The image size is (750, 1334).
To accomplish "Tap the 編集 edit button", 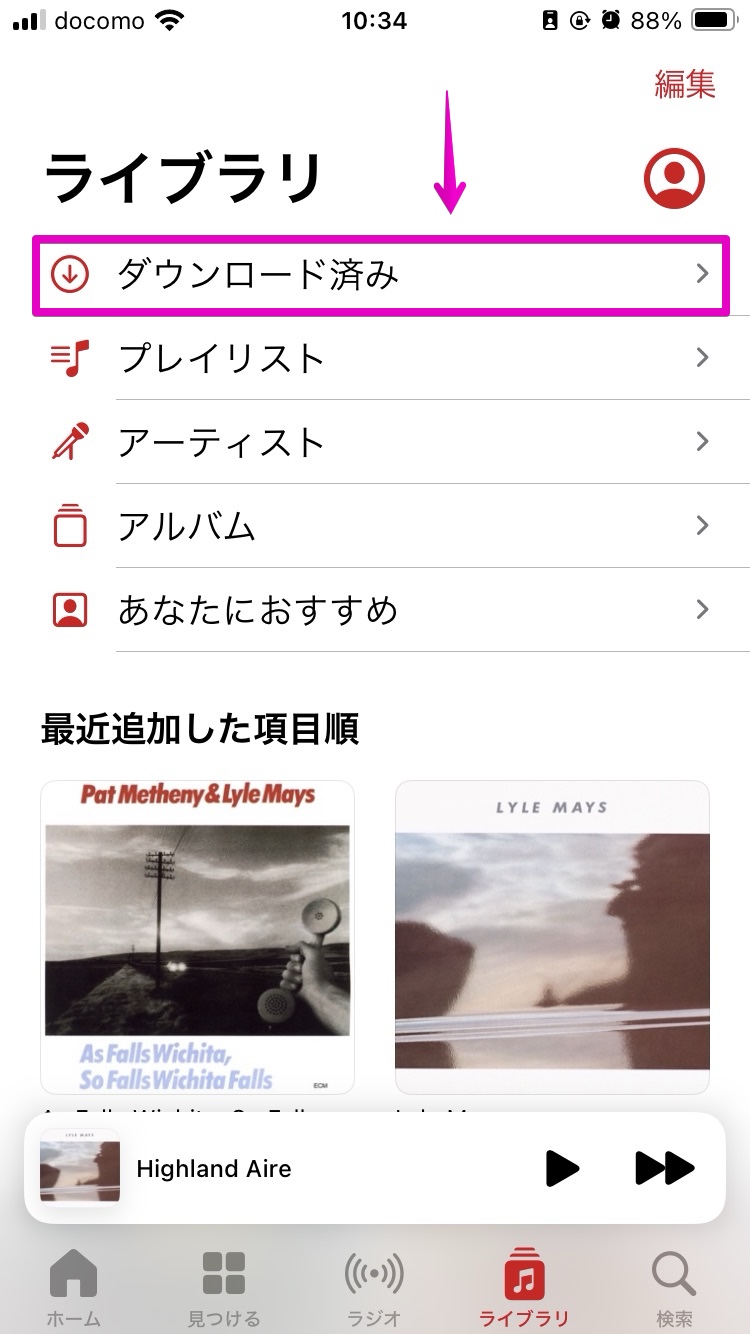I will [x=685, y=84].
